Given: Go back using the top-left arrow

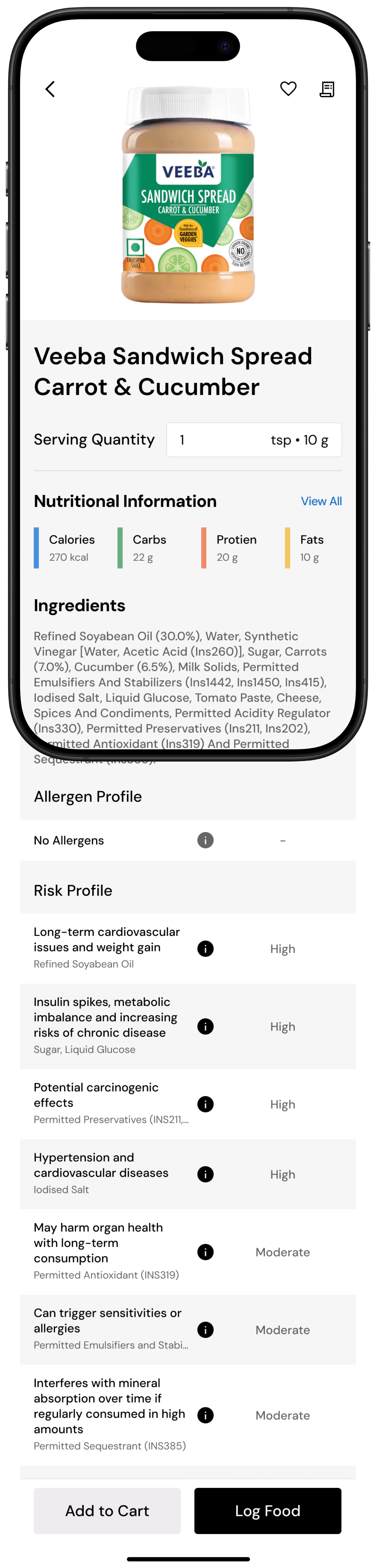Looking at the screenshot, I should (x=50, y=89).
